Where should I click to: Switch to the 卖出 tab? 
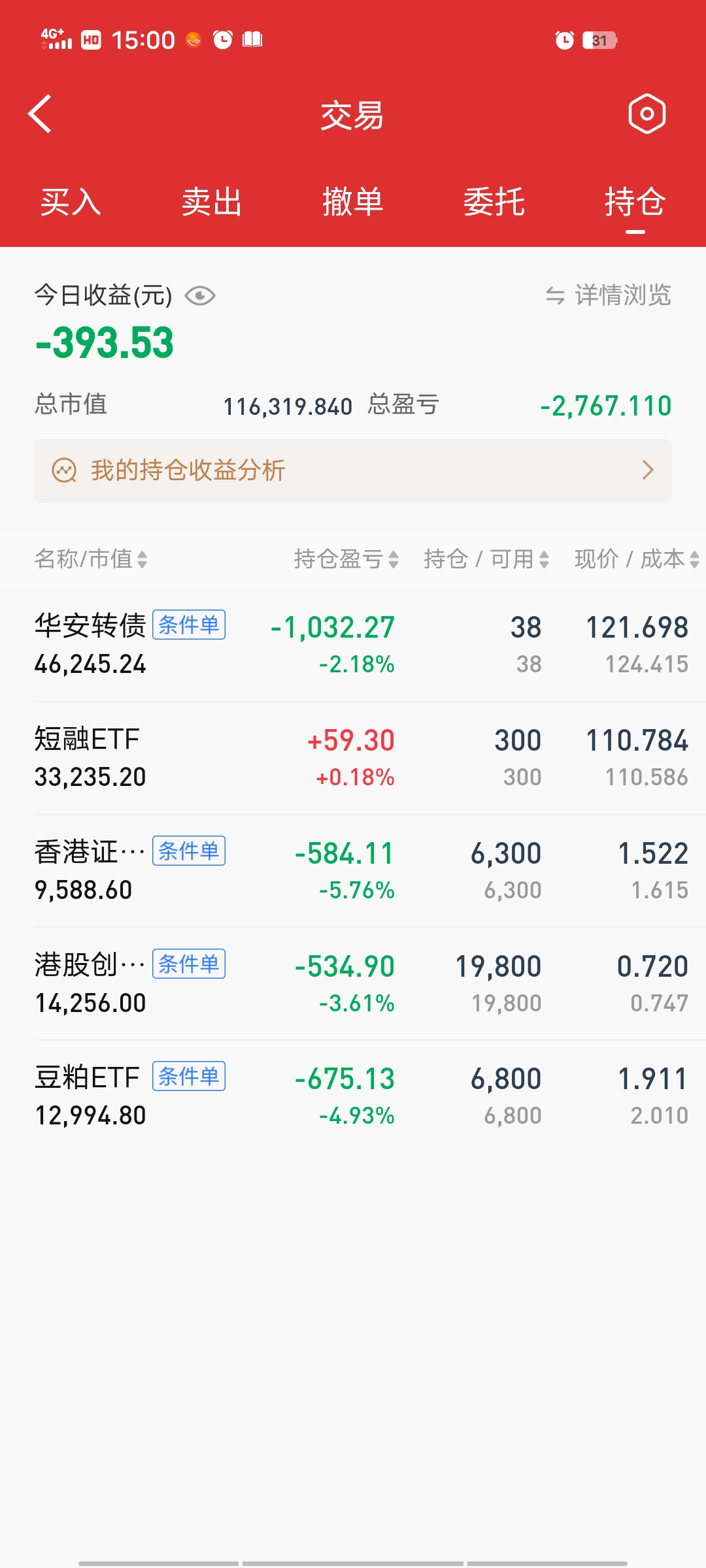(x=212, y=201)
